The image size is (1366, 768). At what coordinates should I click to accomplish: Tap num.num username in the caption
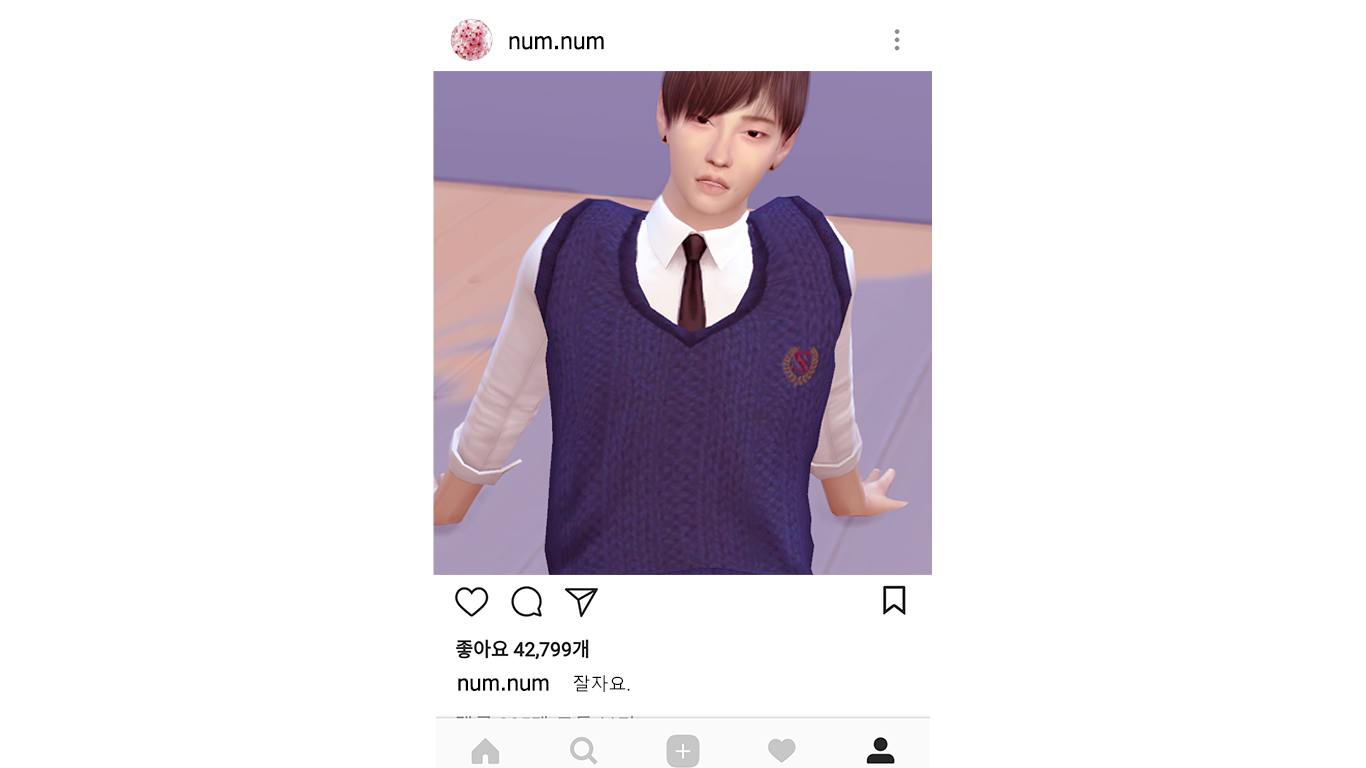(503, 683)
